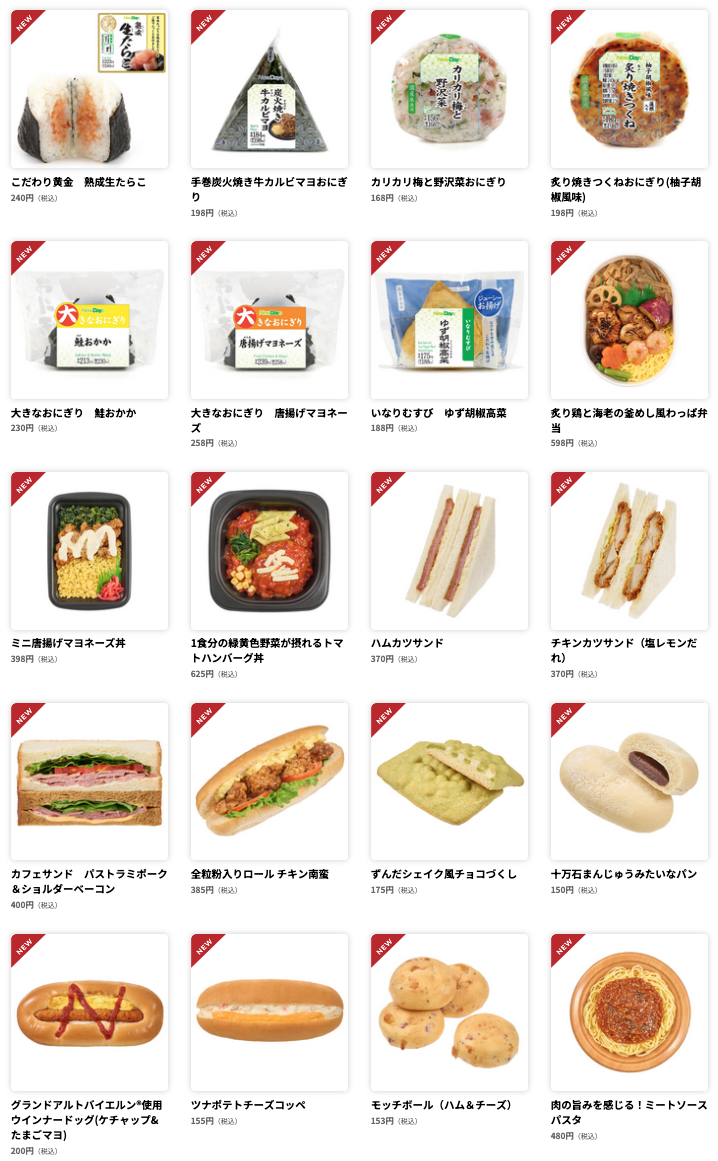Viewport: 718px width, 1161px height.
Task: Open 炙り焼きつくねおにぎり(柚子胡椒風味) card
Action: pyautogui.click(x=629, y=114)
